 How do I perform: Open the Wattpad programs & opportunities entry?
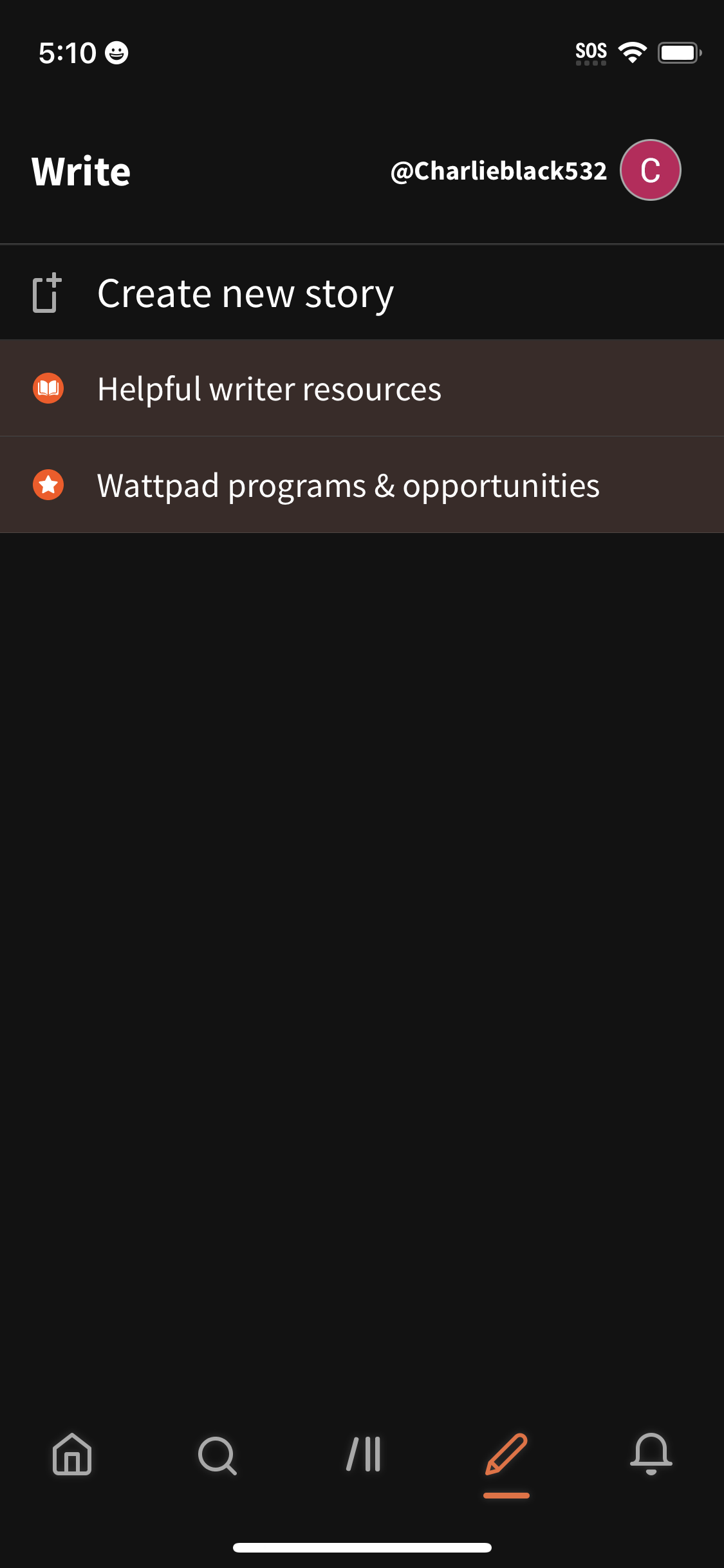point(348,485)
